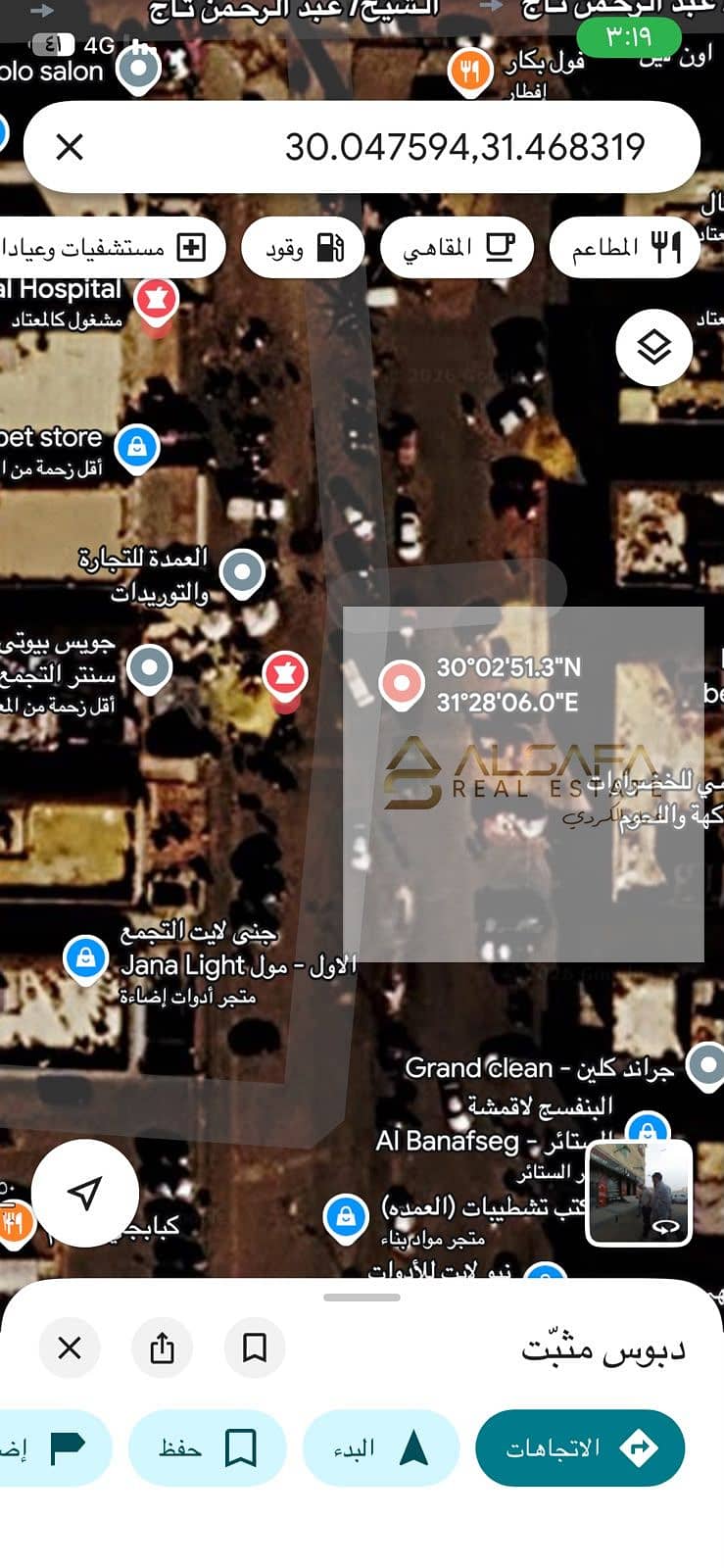Image resolution: width=724 pixels, height=1568 pixels.
Task: Select the وقود fuel chip
Action: [303, 247]
